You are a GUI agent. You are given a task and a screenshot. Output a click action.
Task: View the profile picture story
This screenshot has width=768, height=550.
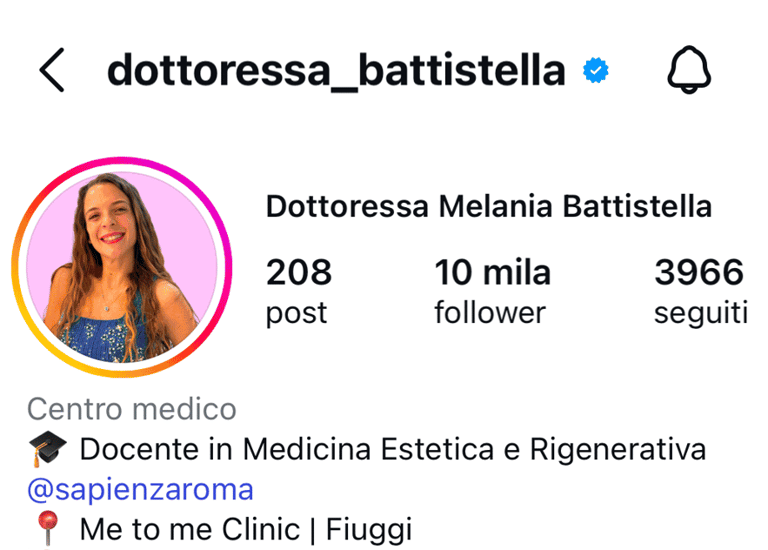pos(122,267)
